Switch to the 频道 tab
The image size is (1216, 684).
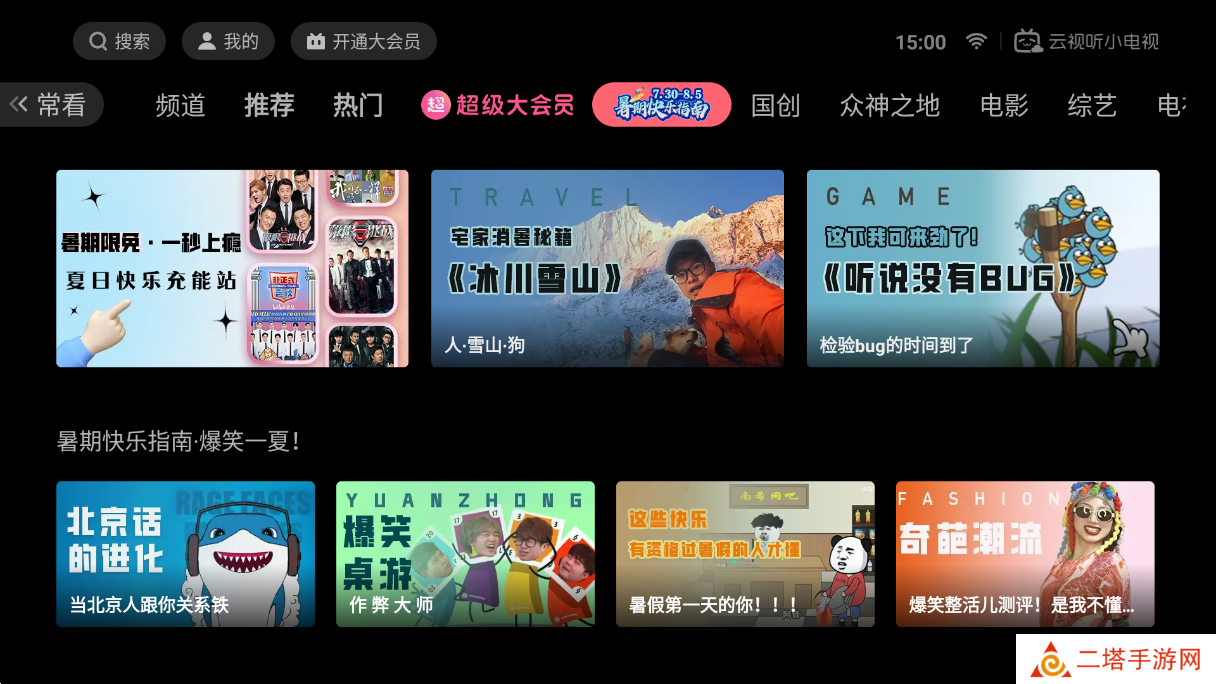(x=180, y=105)
